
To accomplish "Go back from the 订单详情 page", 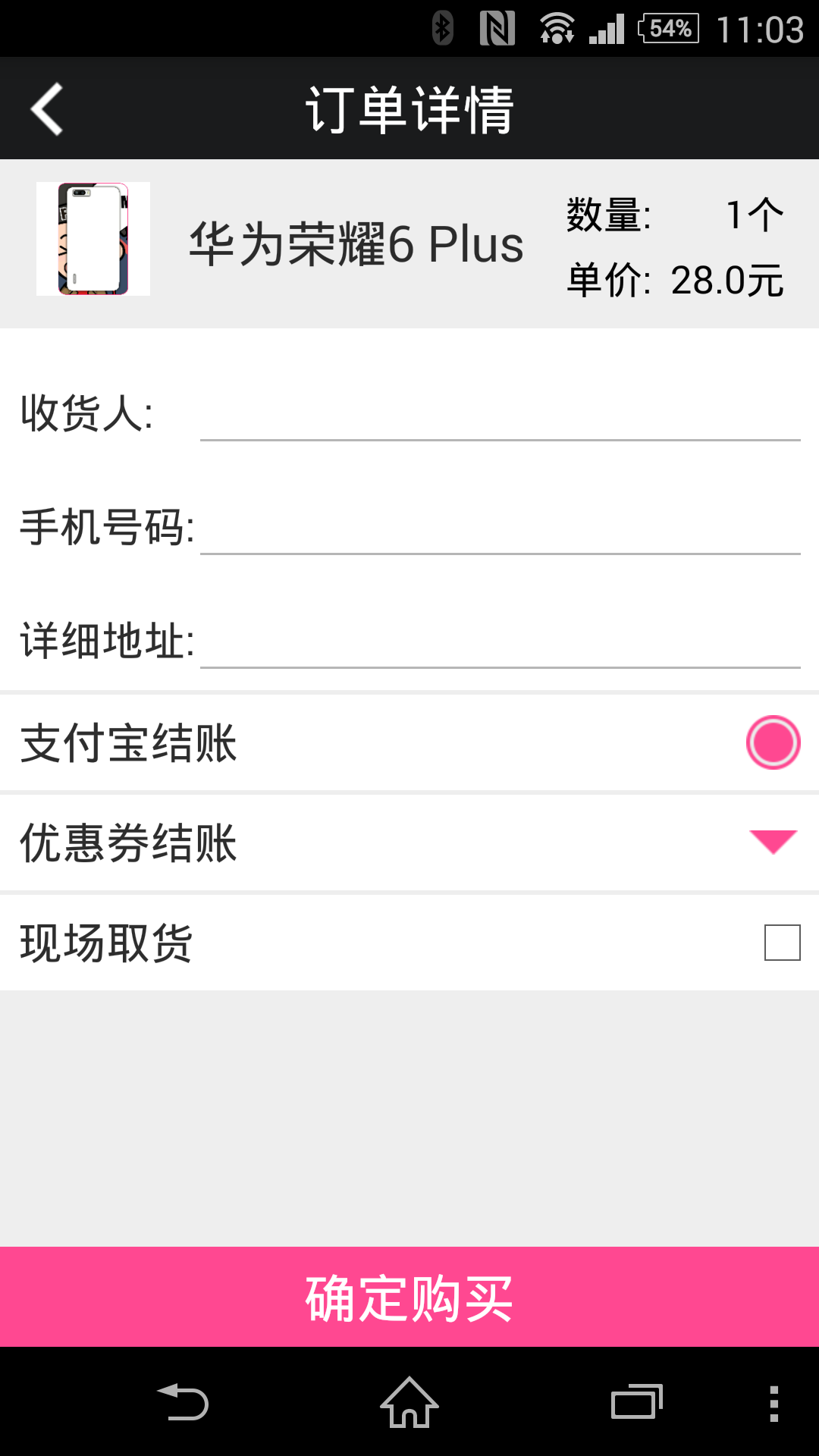I will [x=47, y=109].
